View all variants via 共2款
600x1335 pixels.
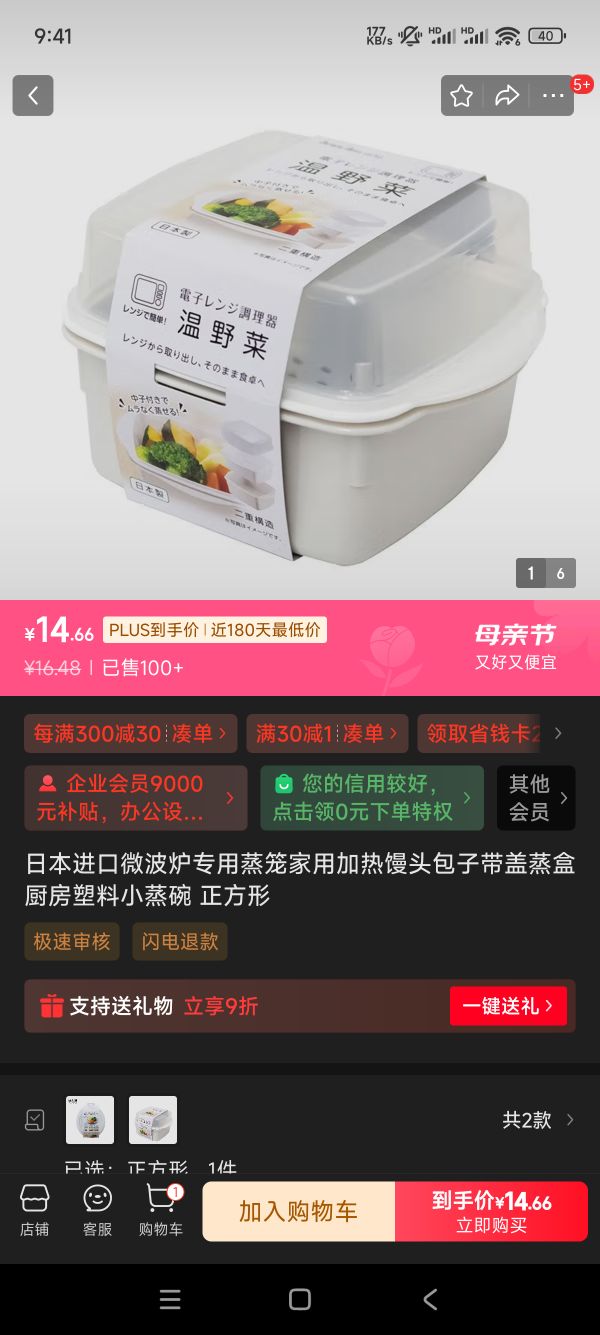tap(538, 1120)
